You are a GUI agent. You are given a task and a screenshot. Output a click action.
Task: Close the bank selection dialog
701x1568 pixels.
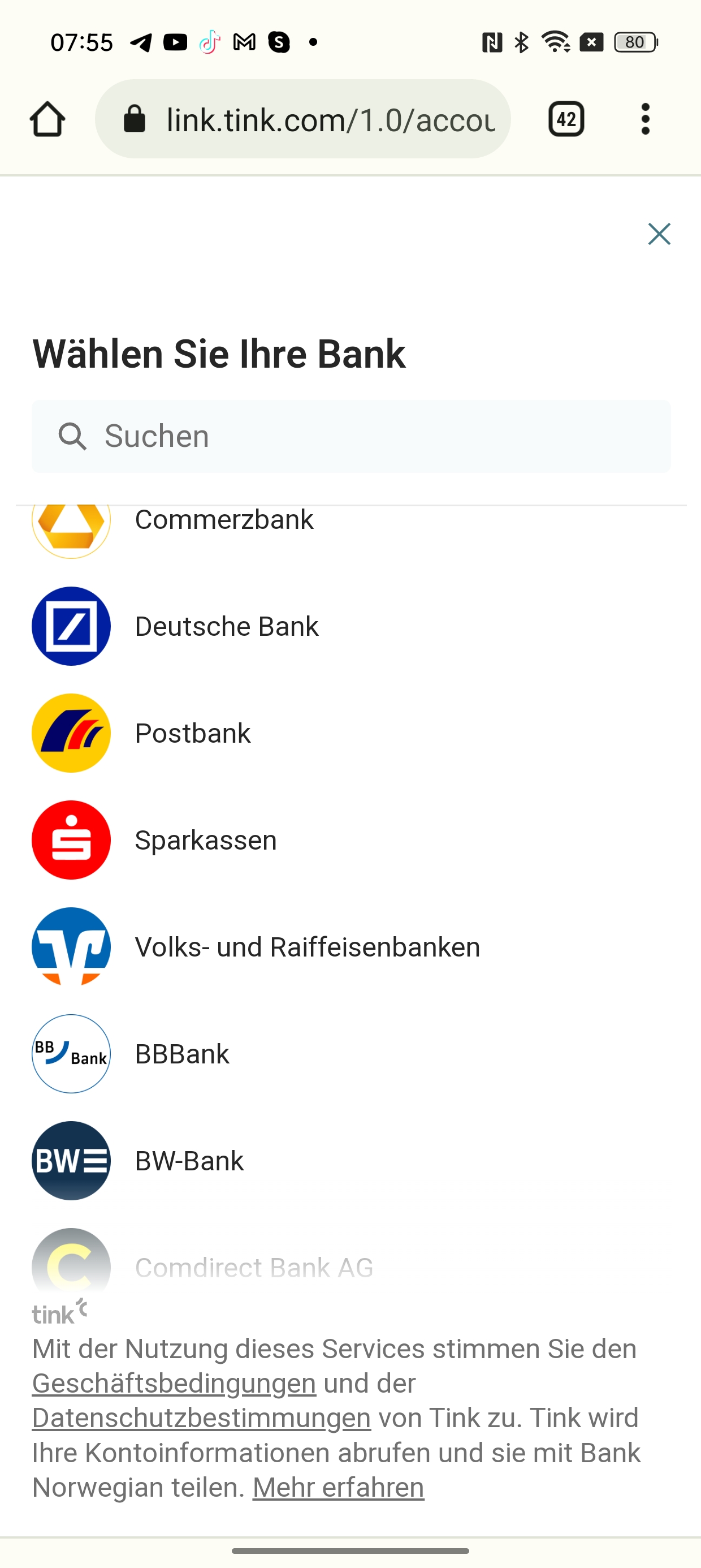click(x=659, y=234)
